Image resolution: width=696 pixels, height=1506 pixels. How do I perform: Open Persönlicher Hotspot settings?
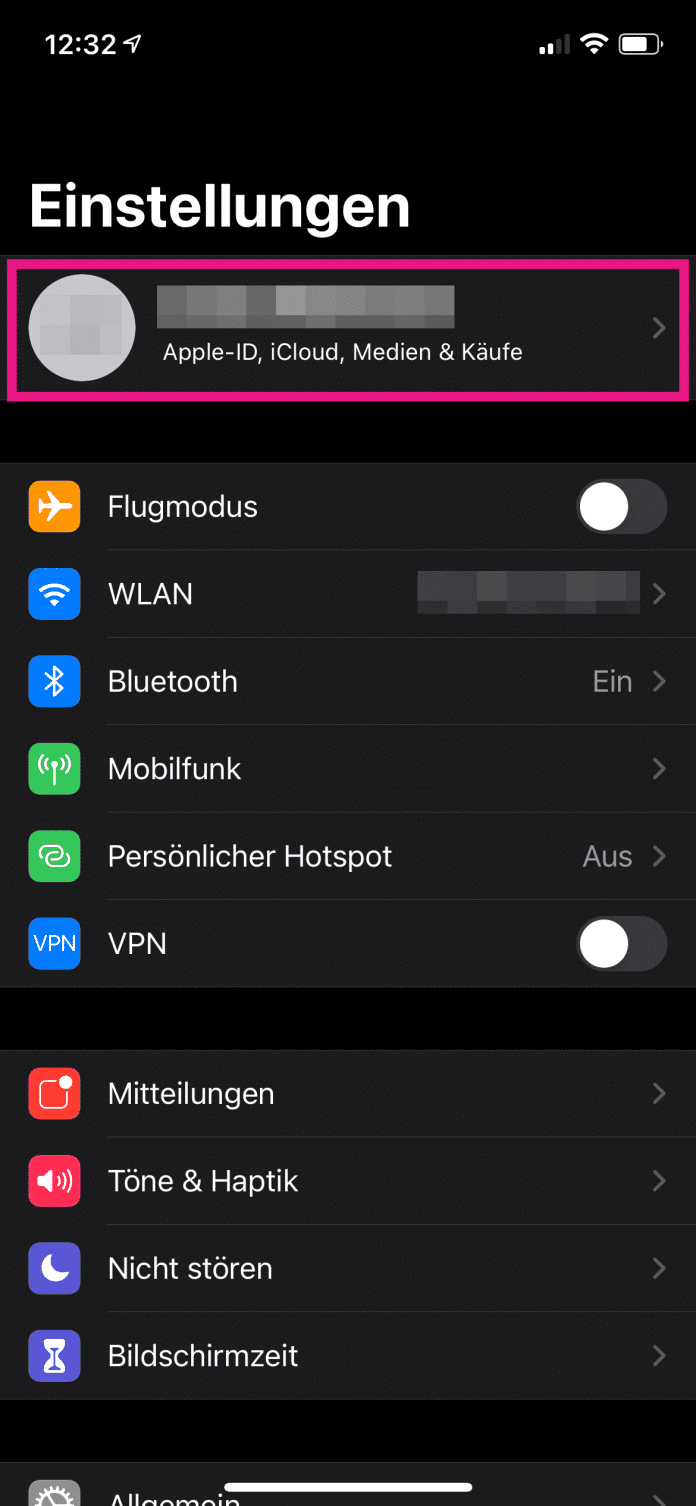click(x=347, y=857)
